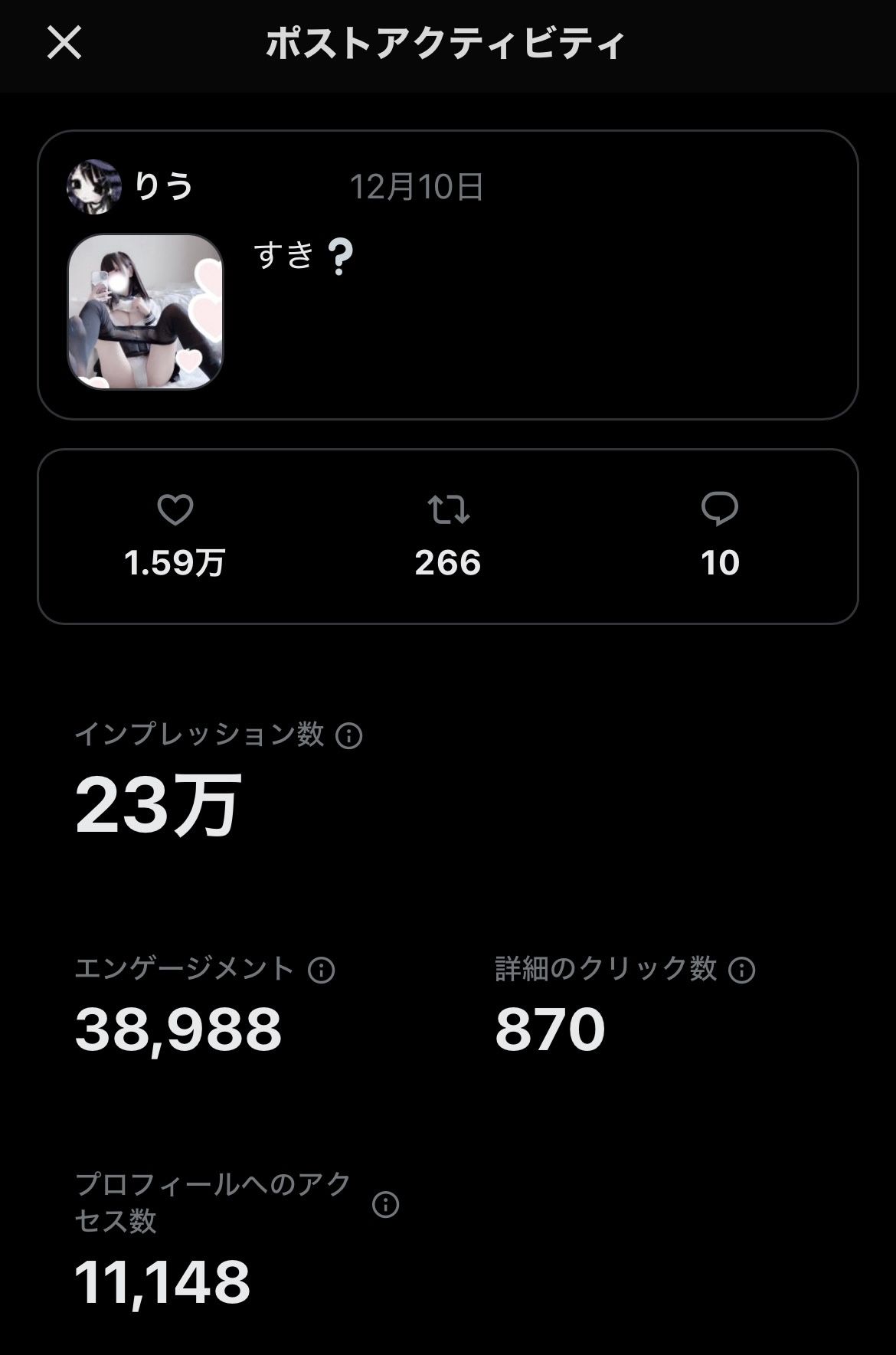Show info about 詳細のクリック数

click(741, 970)
